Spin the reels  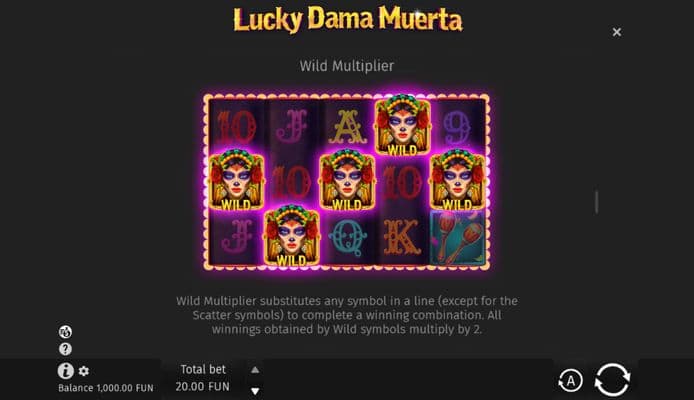point(612,380)
